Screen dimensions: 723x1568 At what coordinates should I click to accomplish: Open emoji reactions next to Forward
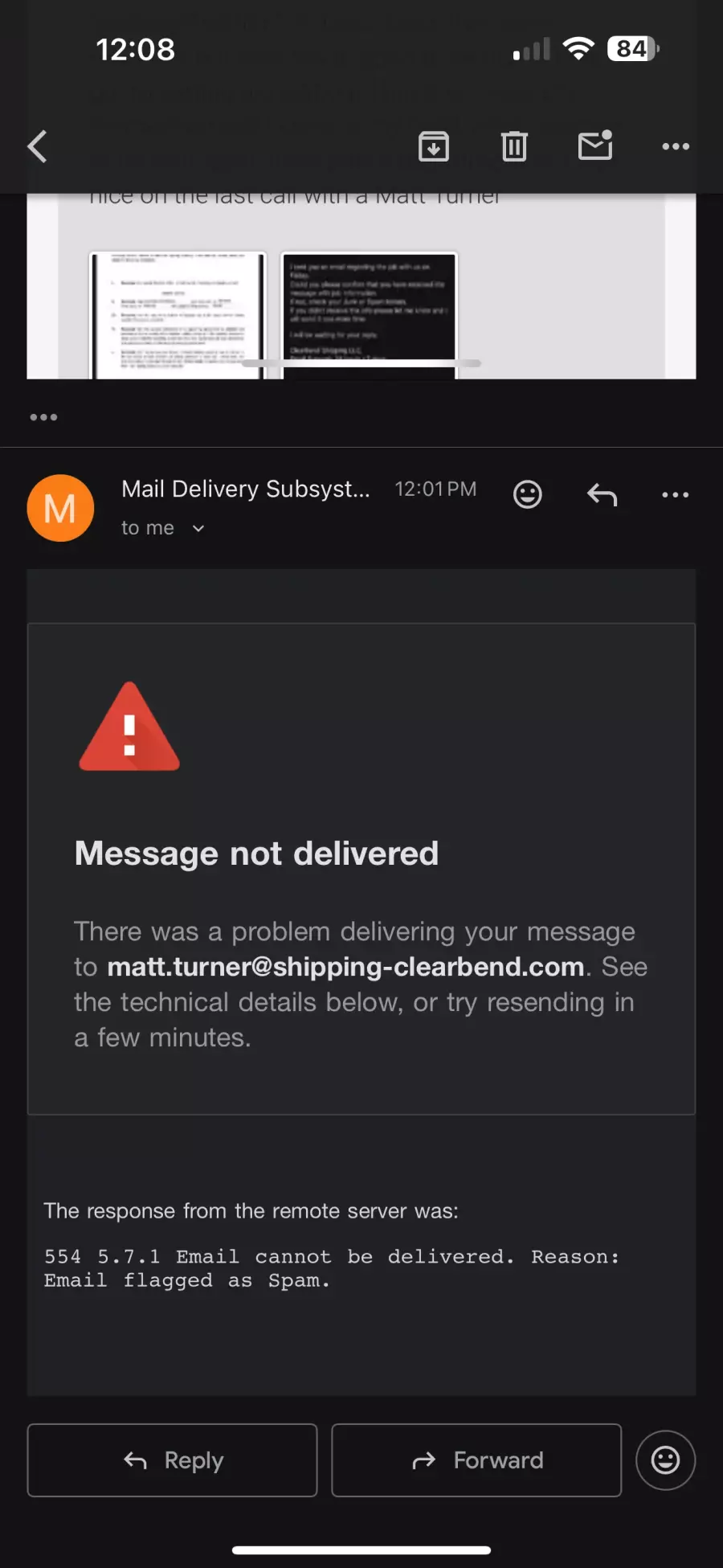click(665, 1460)
